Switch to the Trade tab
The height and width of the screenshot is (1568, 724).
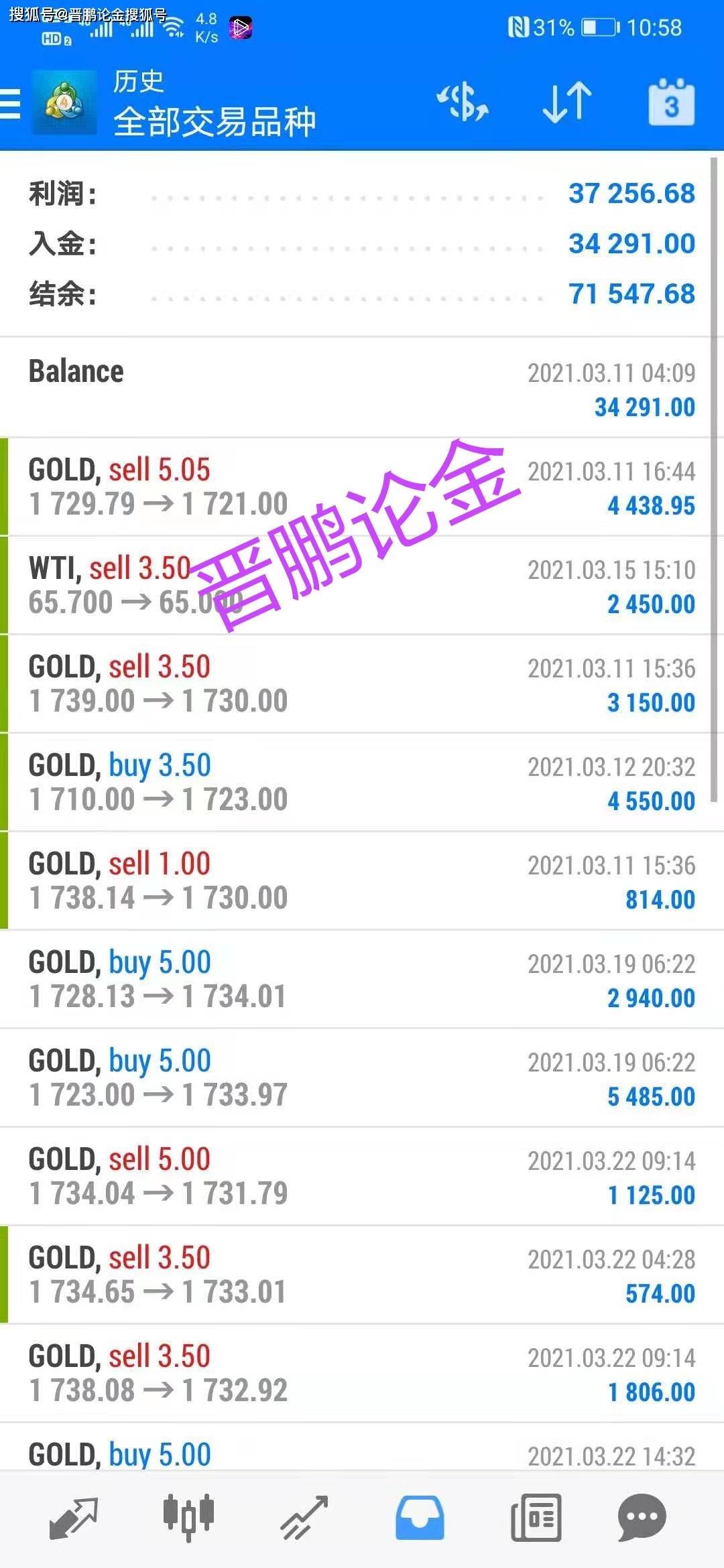click(304, 1518)
